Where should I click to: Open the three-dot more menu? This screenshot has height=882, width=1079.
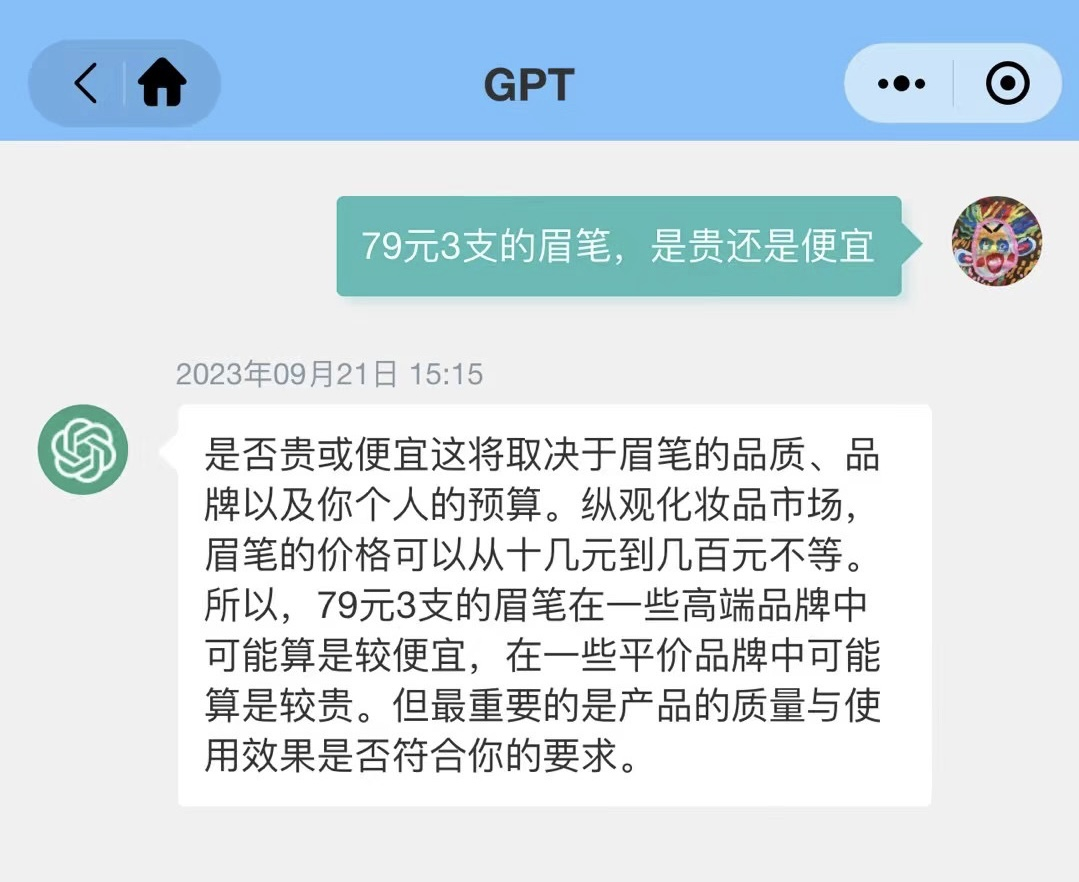901,84
